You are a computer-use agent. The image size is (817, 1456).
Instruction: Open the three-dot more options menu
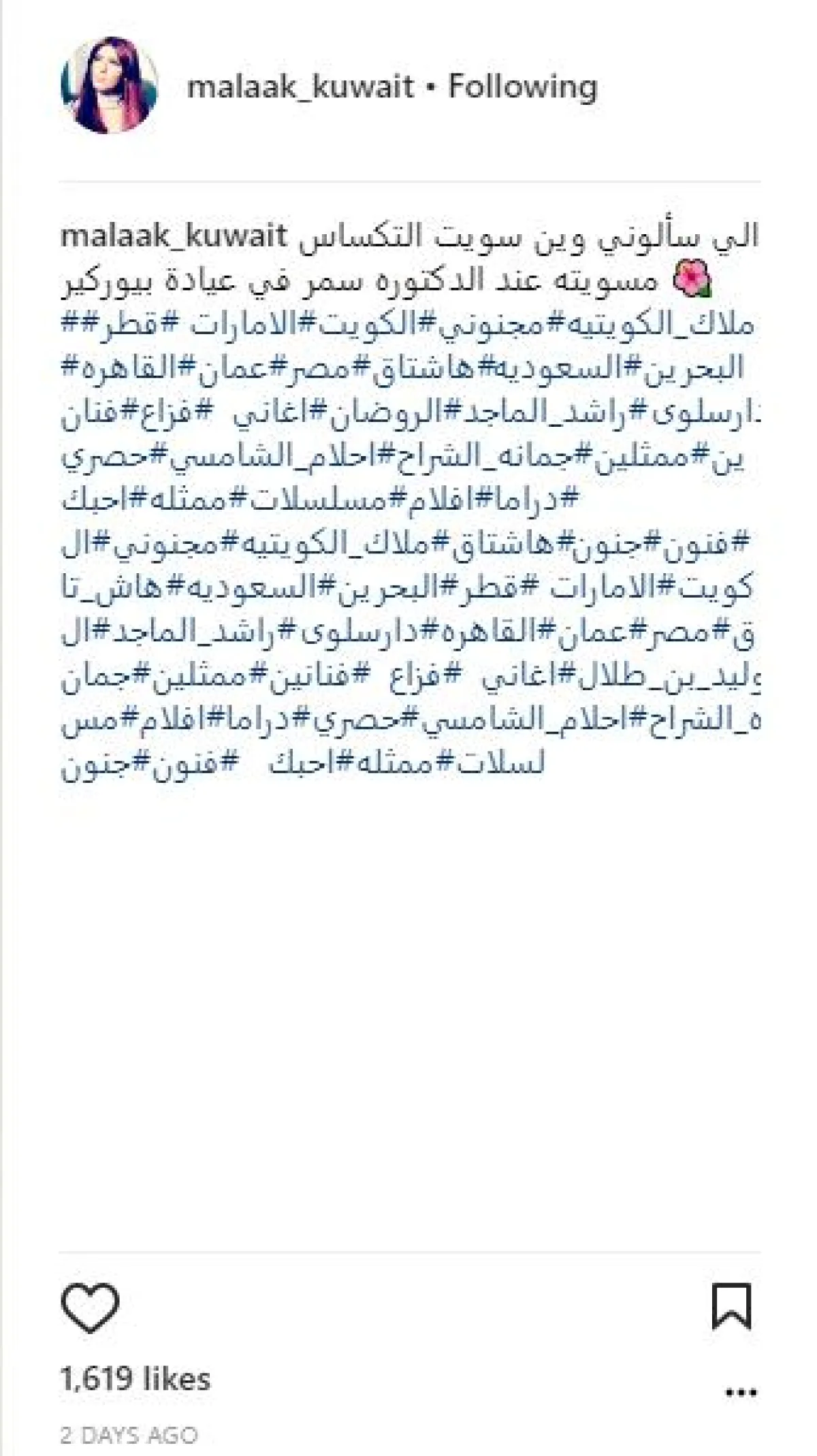pyautogui.click(x=741, y=1392)
